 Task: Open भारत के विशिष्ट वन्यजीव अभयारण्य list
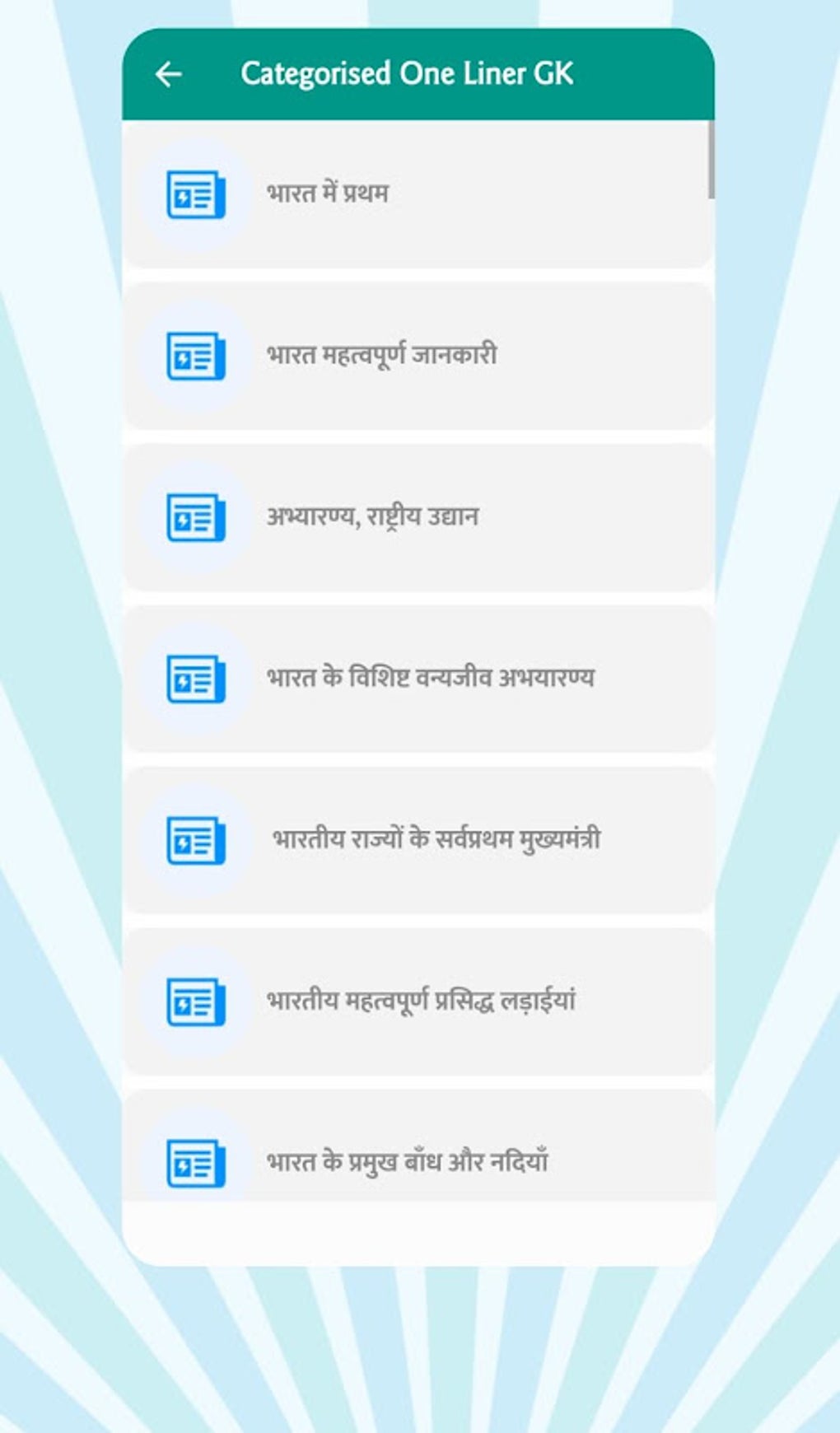420,678
